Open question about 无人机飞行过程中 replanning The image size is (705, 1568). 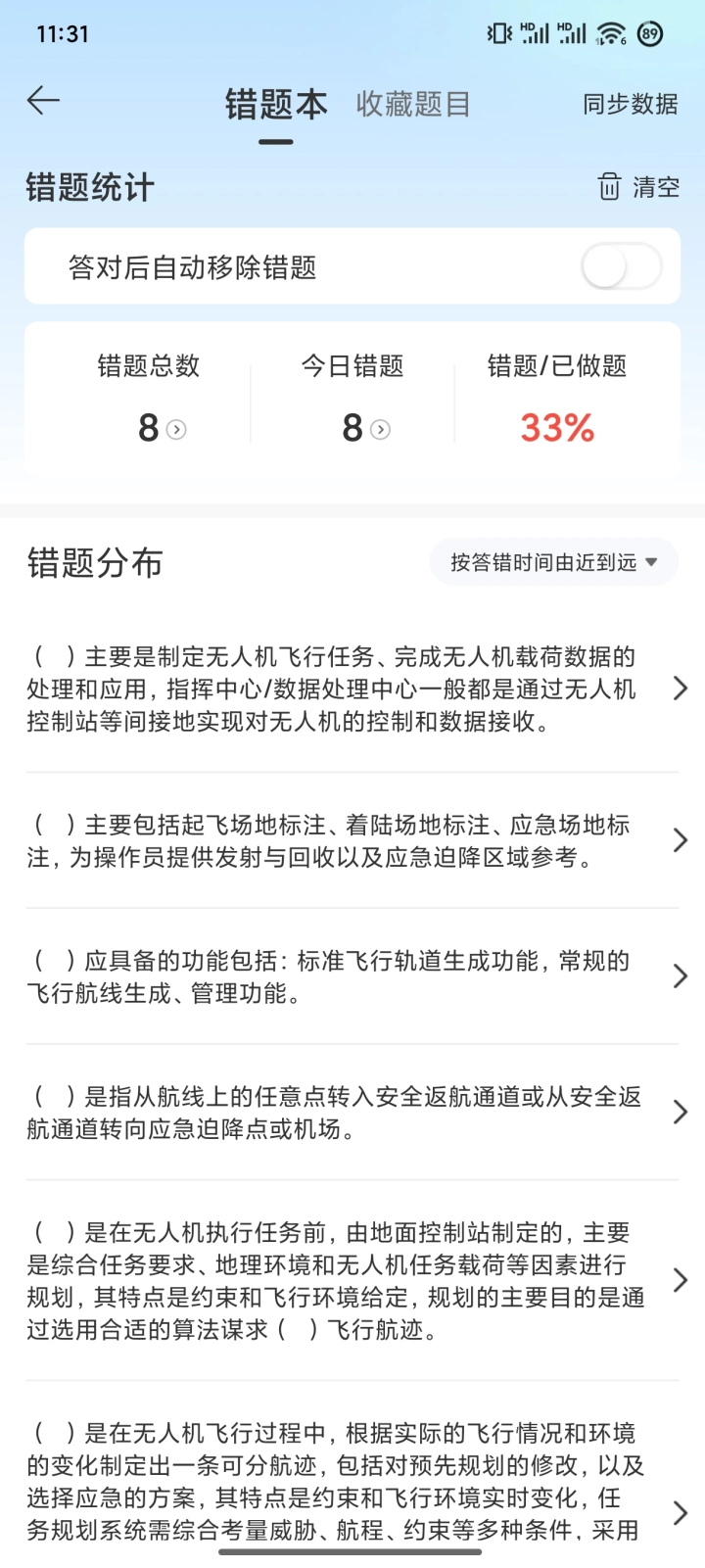(352, 1481)
